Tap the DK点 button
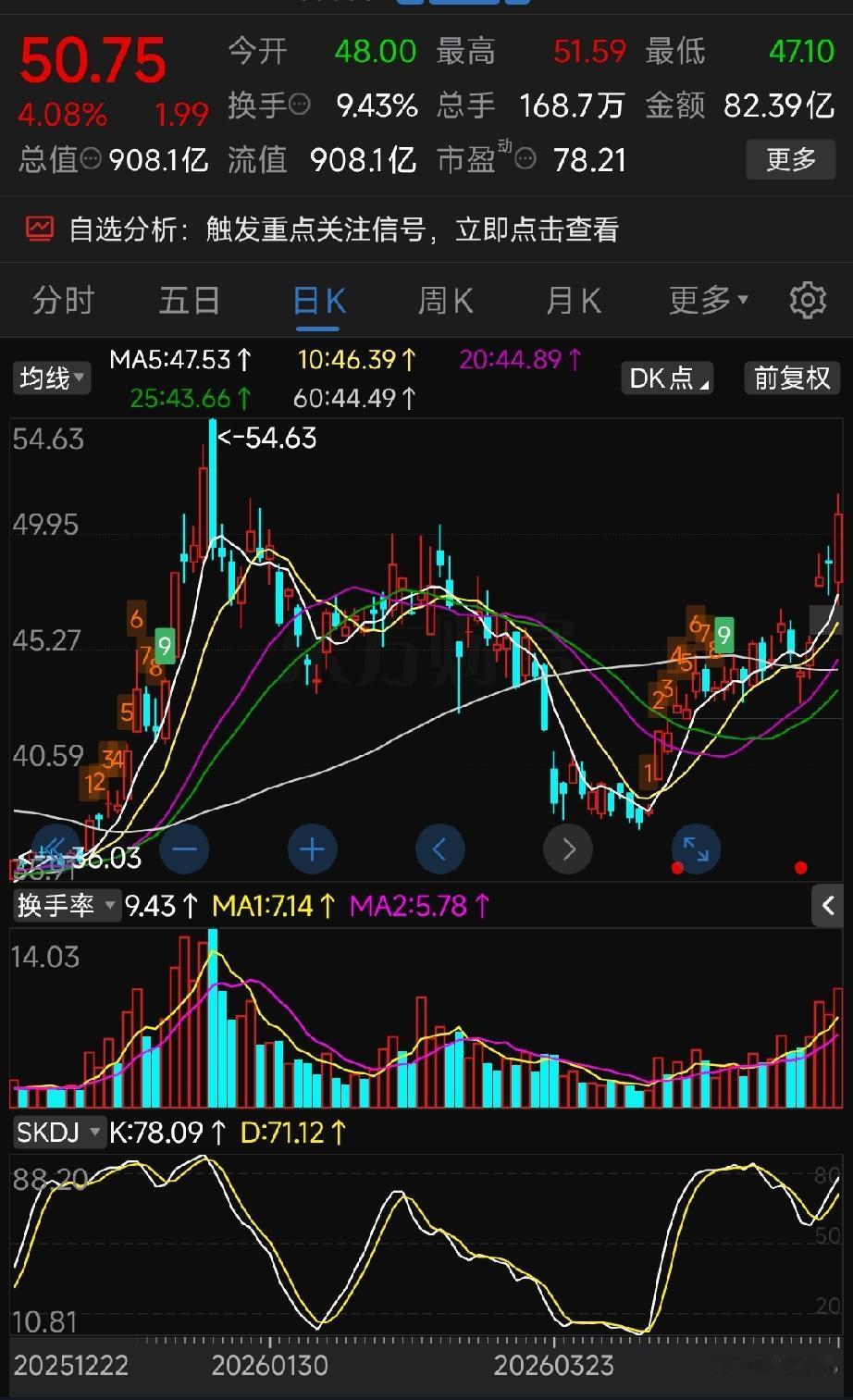The height and width of the screenshot is (1400, 853). point(668,378)
